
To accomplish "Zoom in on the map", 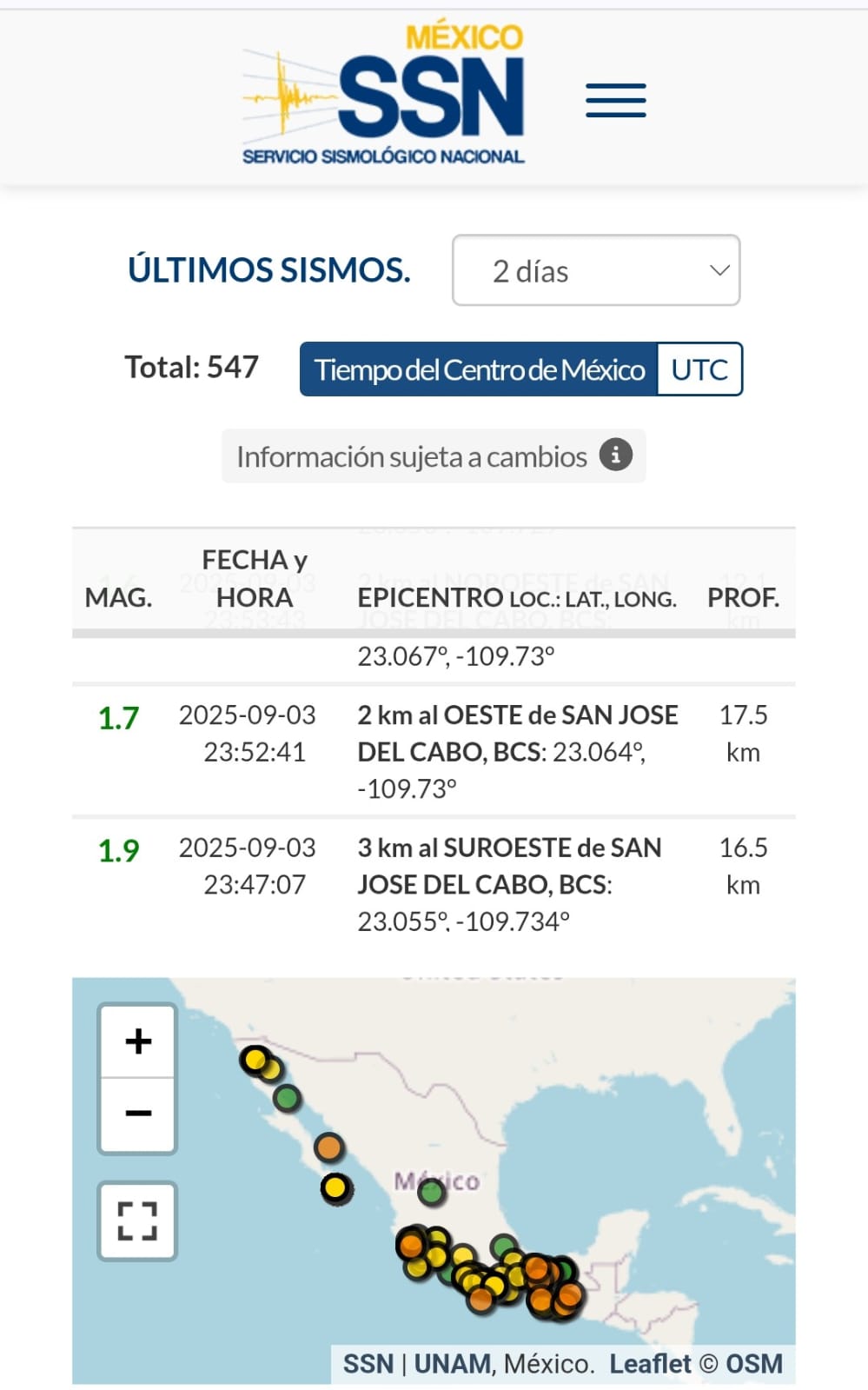I will 138,1041.
